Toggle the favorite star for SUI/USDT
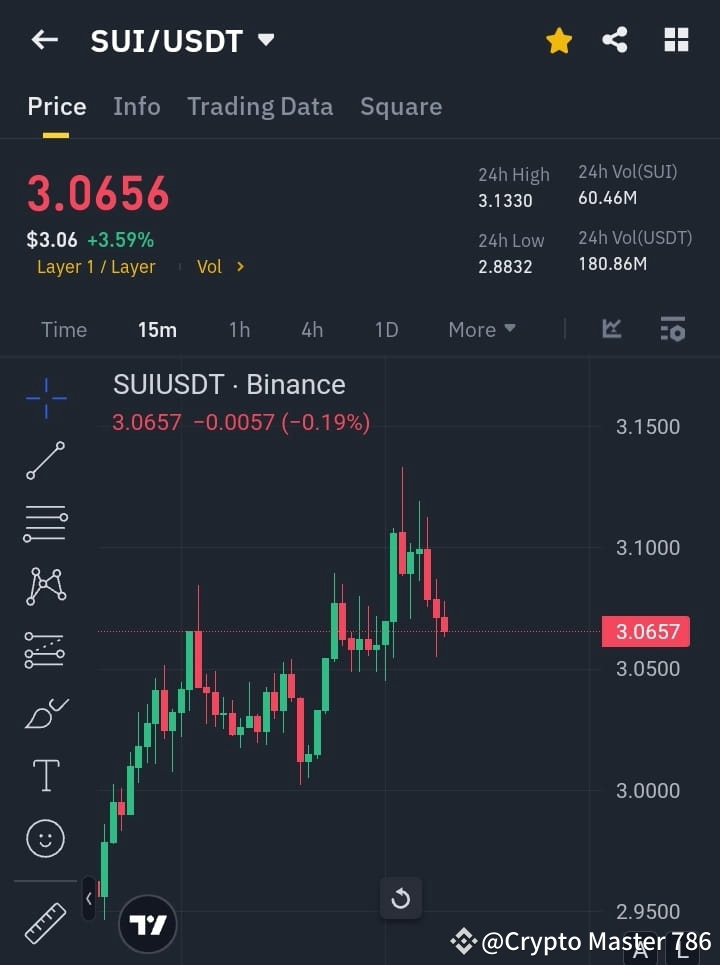The image size is (720, 965). pos(559,40)
